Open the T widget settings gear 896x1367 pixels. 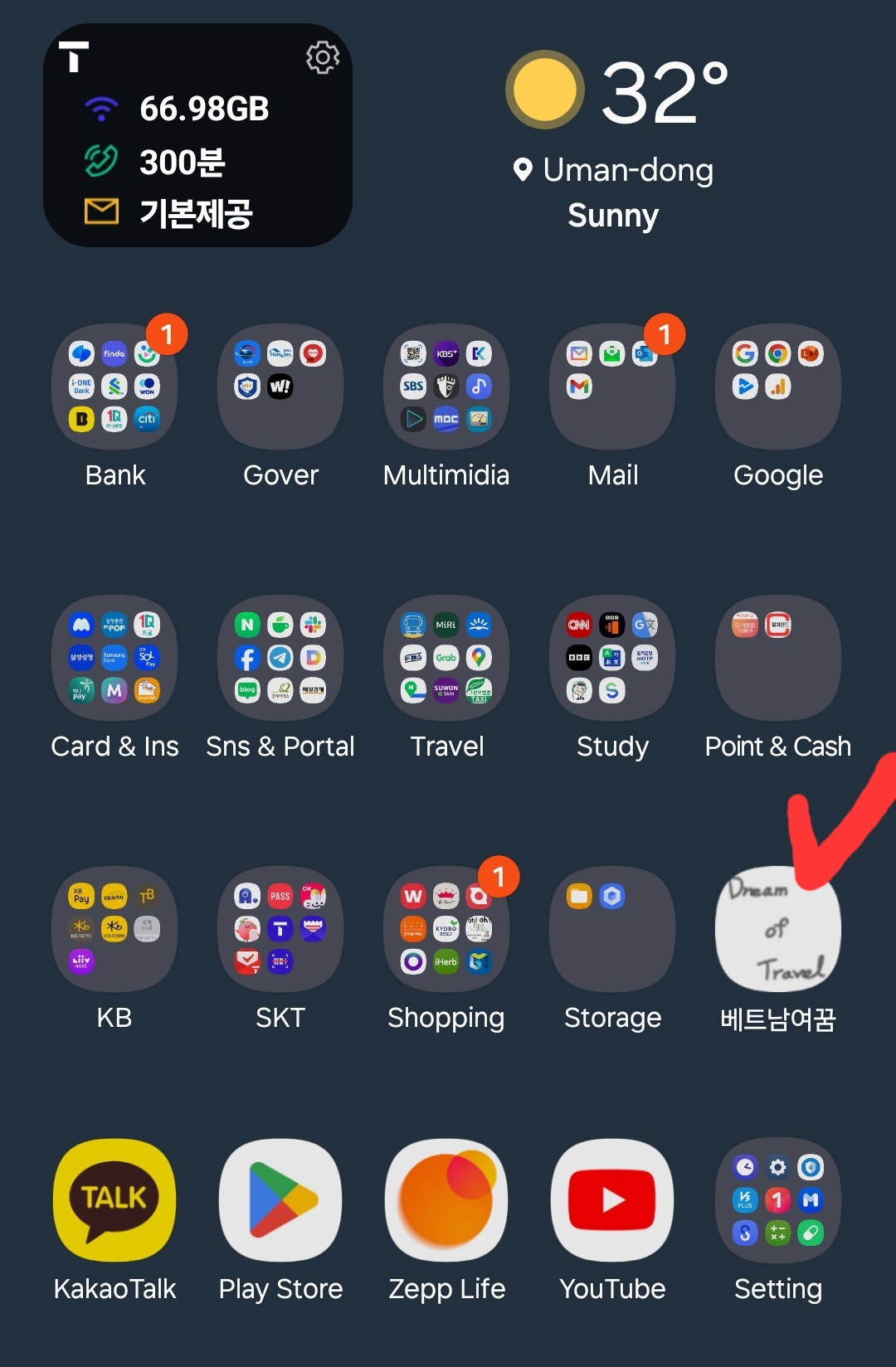click(322, 57)
